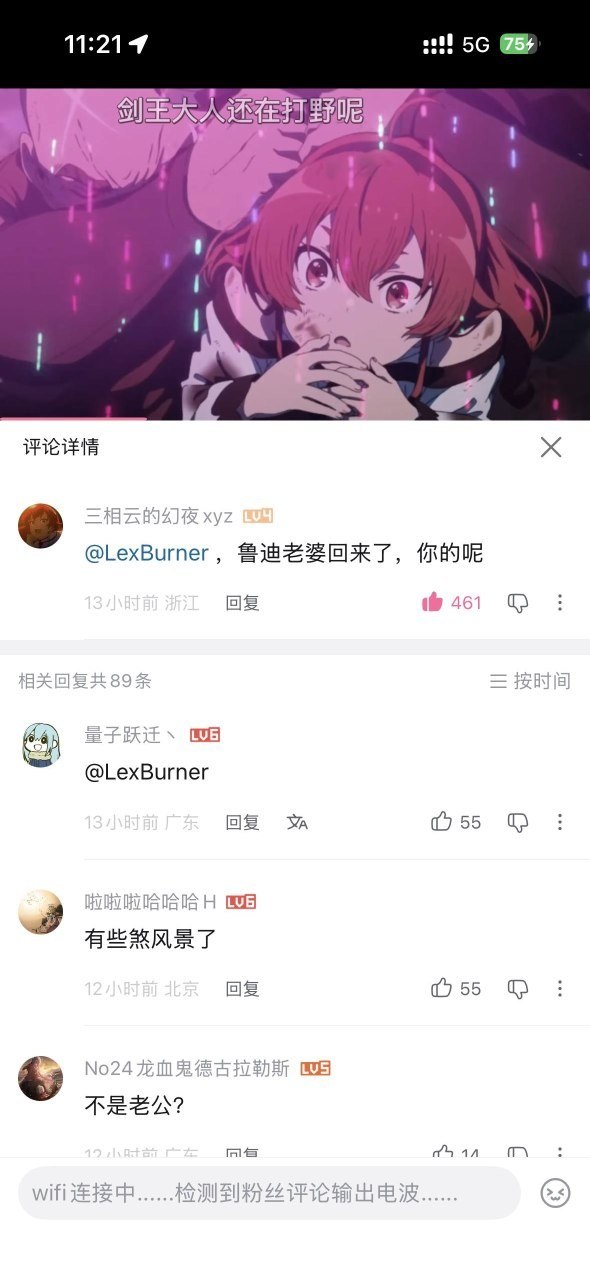Viewport: 590px width, 1280px height.
Task: Open 量子跃迁's profile avatar
Action: [x=41, y=745]
